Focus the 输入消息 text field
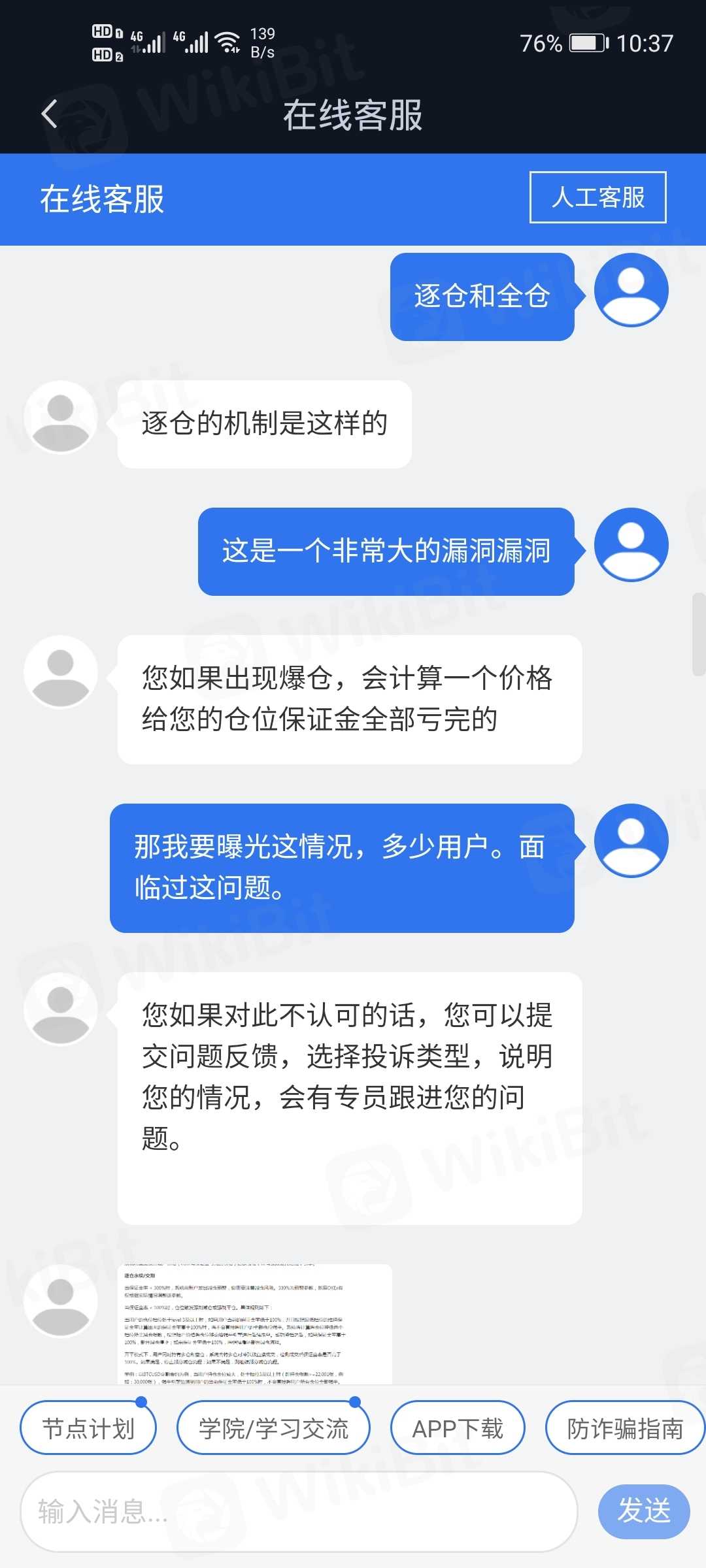The height and width of the screenshot is (1568, 706). (299, 1512)
